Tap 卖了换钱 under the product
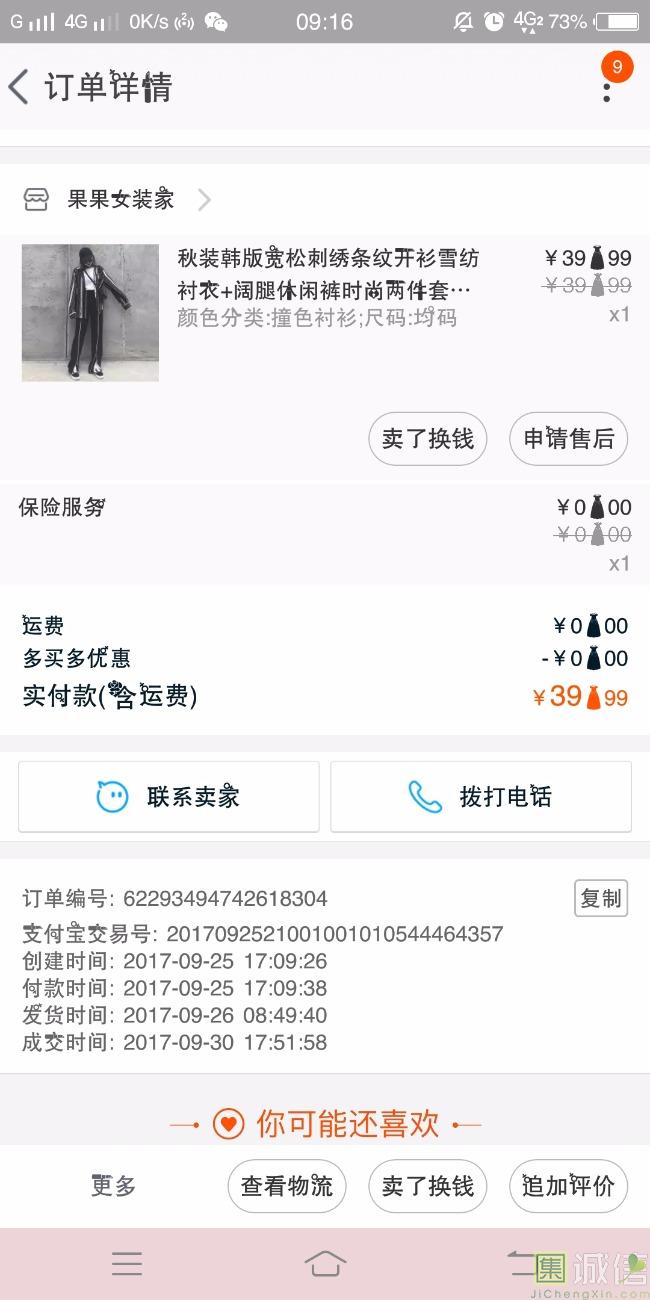650x1300 pixels. (x=428, y=438)
